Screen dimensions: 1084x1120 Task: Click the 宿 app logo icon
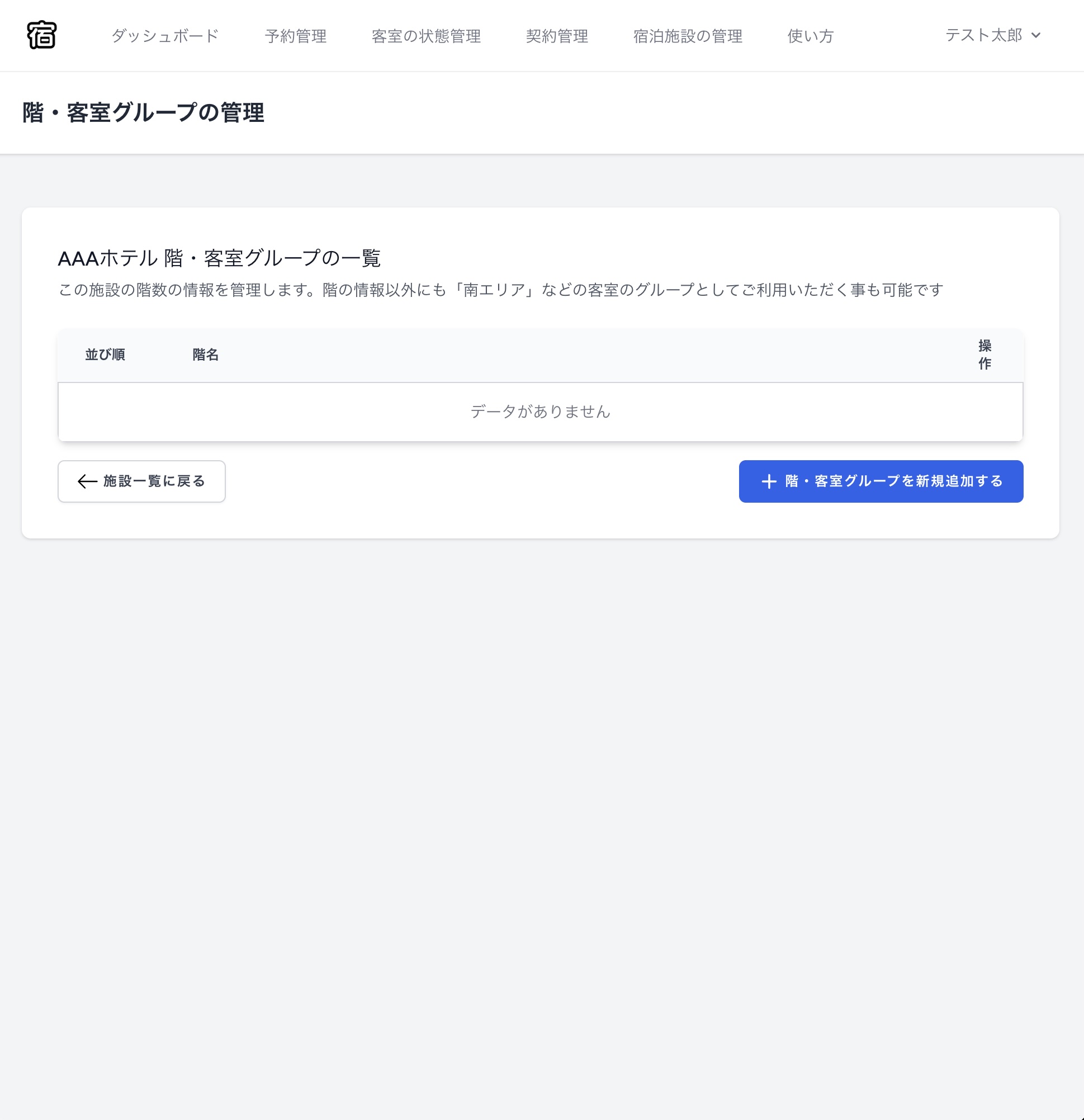[42, 35]
